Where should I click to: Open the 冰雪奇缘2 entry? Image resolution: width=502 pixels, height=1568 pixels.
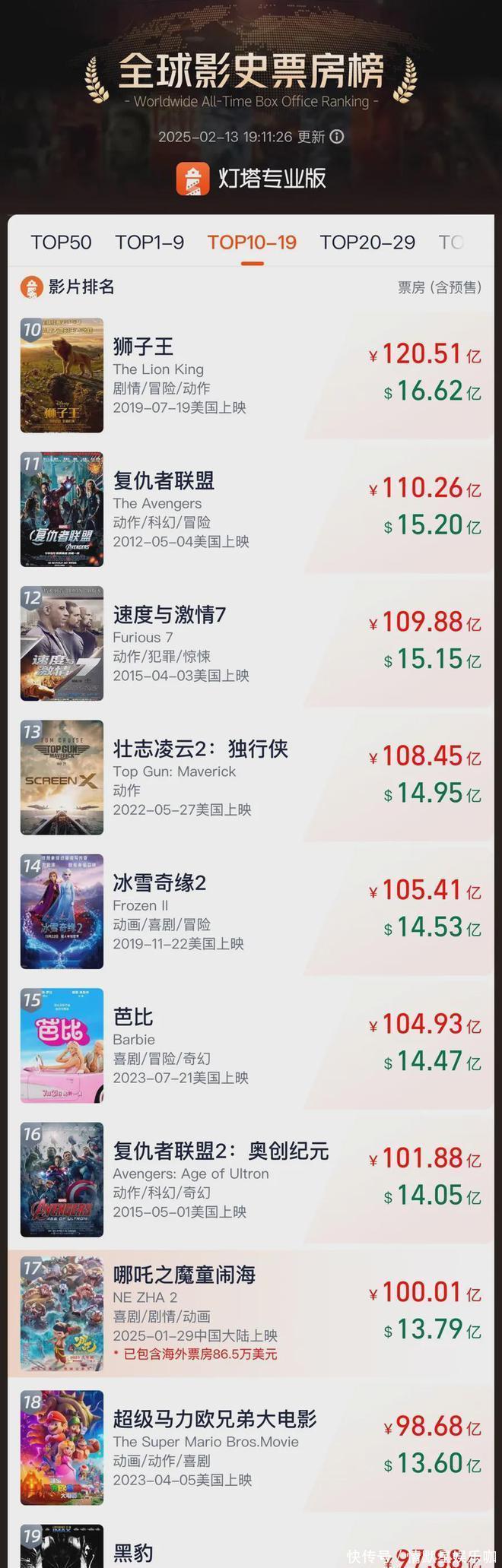pyautogui.click(x=160, y=883)
